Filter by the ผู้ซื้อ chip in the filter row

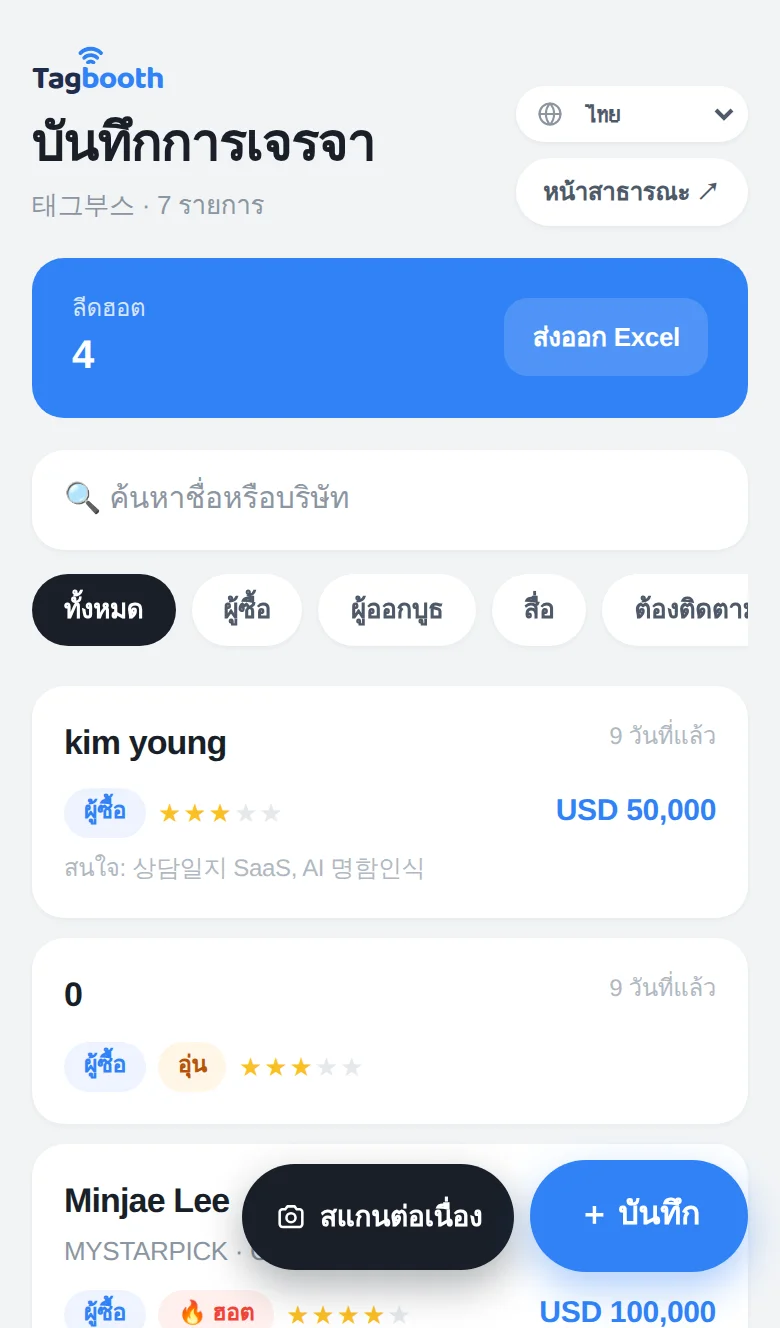pyautogui.click(x=247, y=610)
